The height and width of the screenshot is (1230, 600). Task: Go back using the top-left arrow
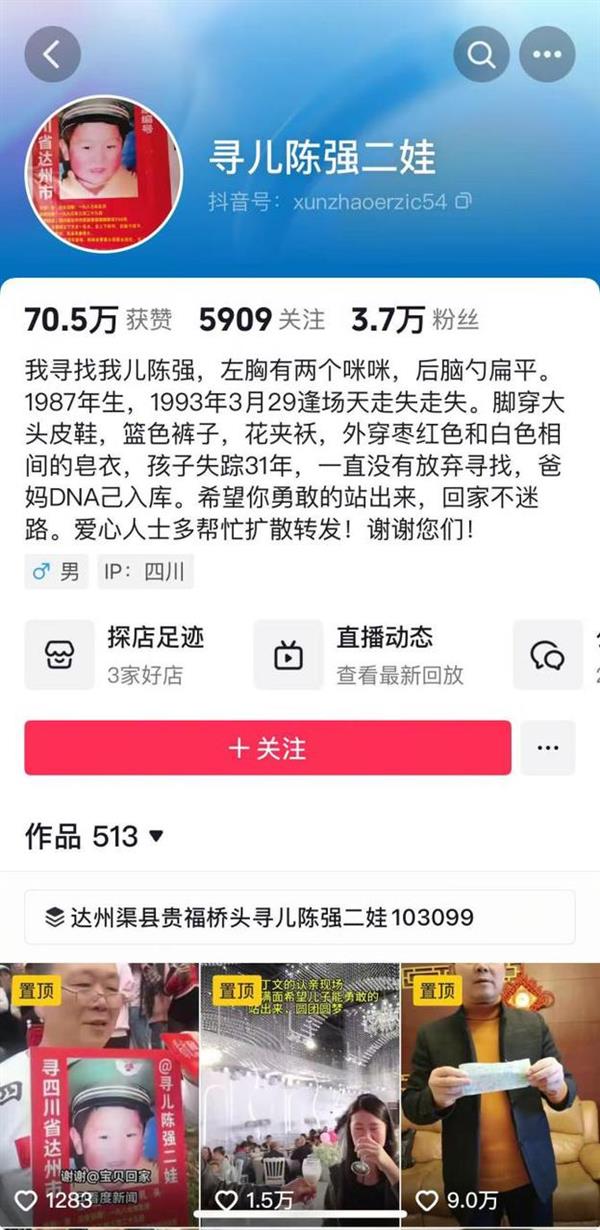(52, 54)
